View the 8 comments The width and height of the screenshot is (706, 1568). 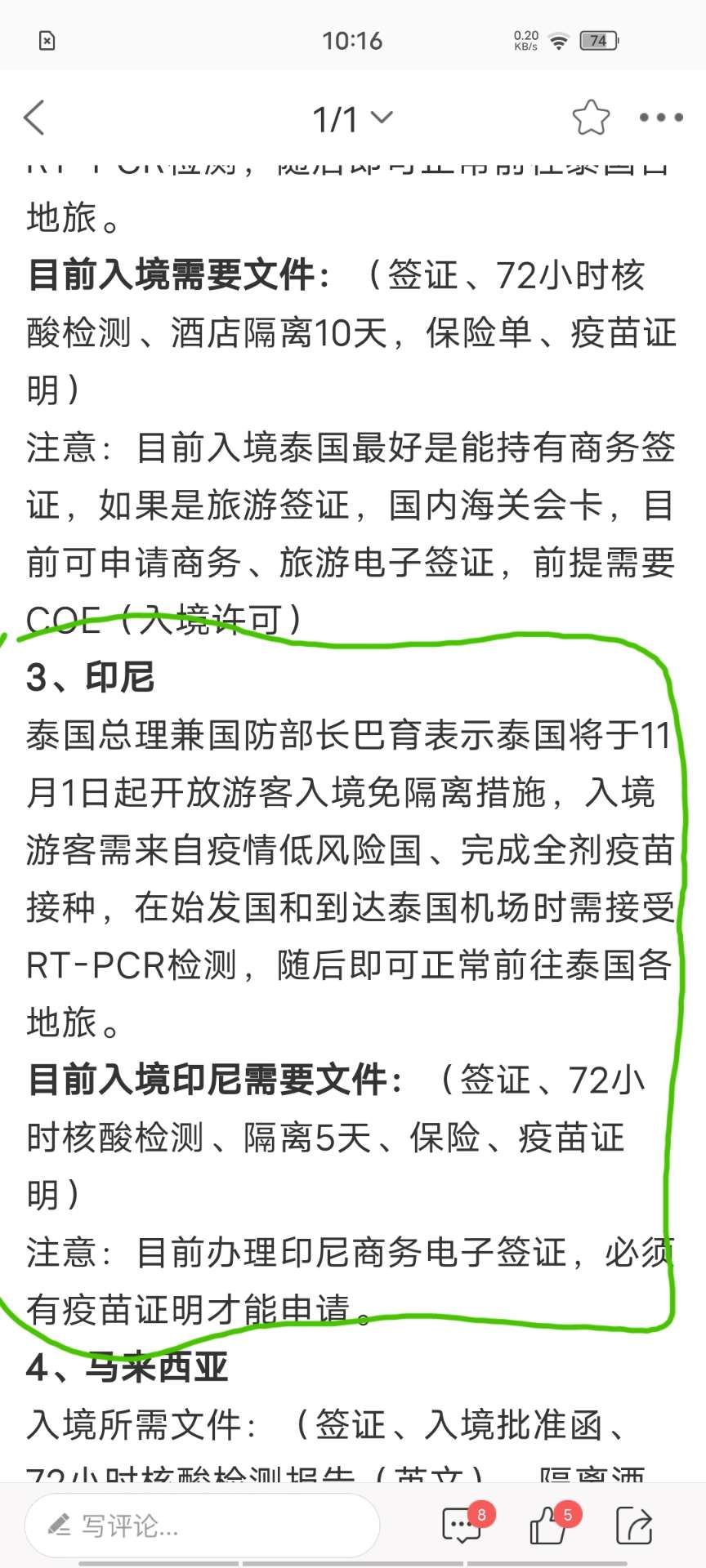[x=462, y=1525]
